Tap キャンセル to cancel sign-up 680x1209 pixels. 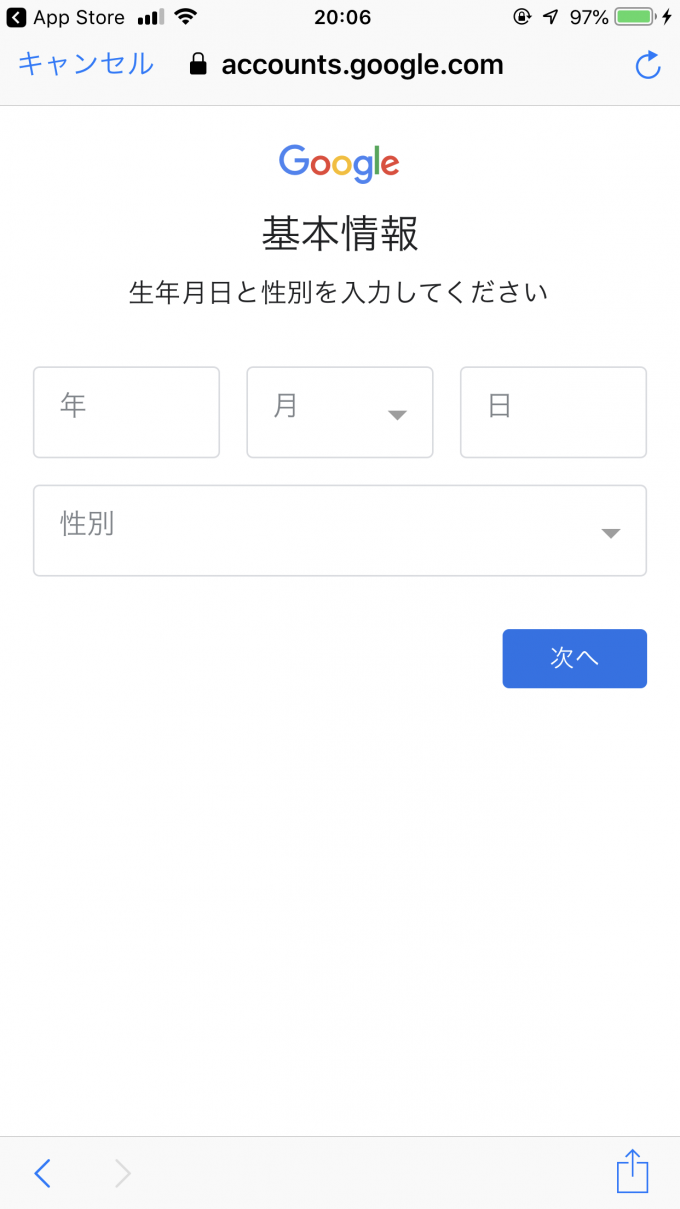(x=86, y=65)
